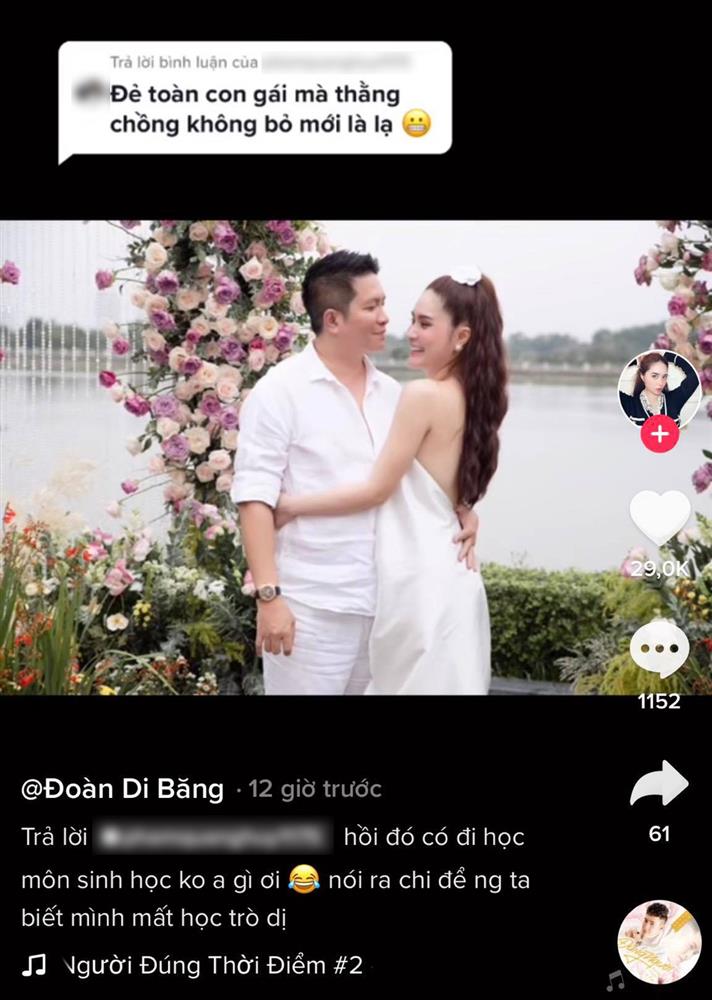712x1000 pixels.
Task: Open the @Đoàn Di Băng username
Action: pos(122,789)
